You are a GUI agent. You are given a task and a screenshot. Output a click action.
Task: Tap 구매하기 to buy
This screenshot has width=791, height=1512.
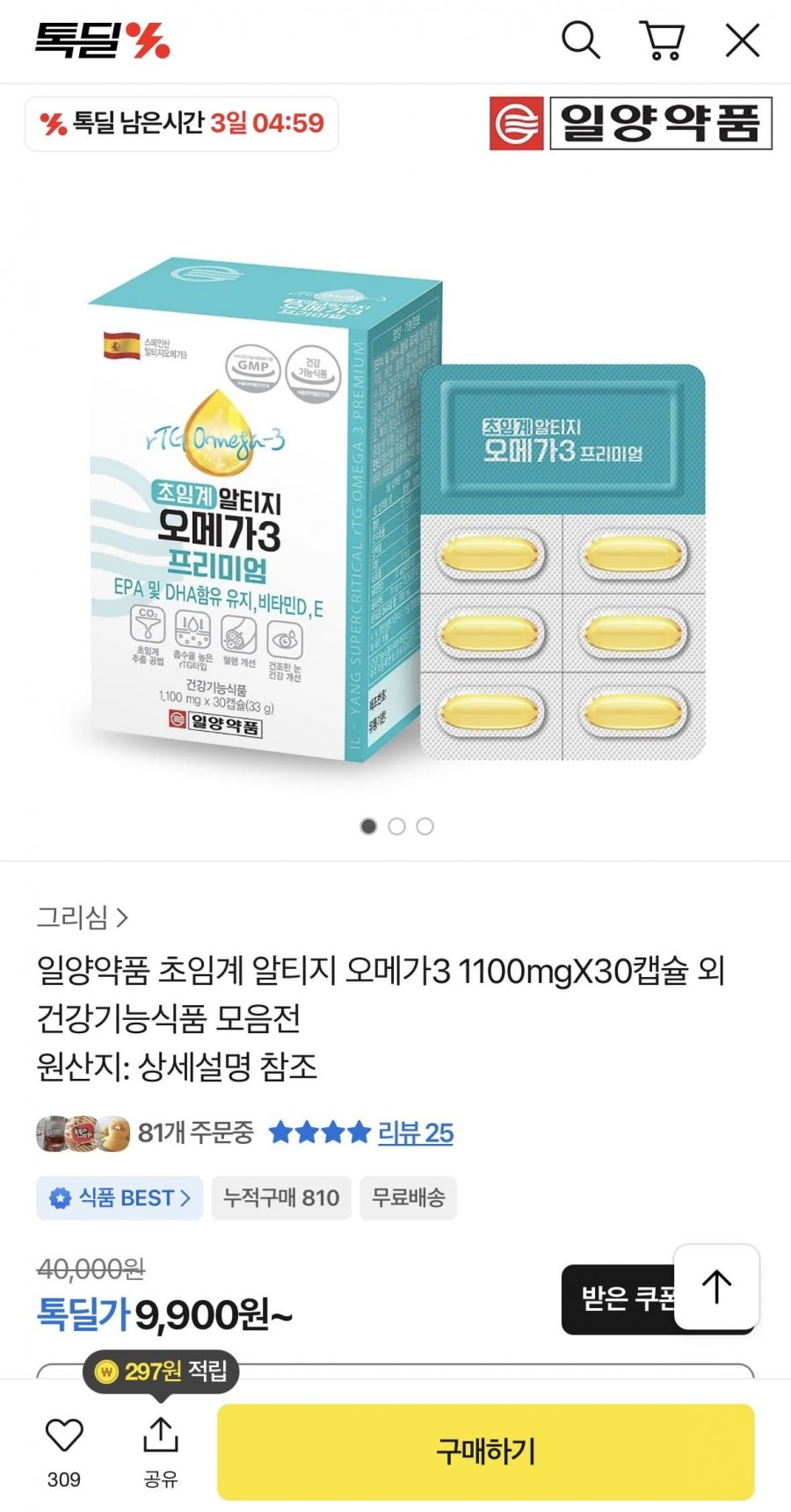485,1451
